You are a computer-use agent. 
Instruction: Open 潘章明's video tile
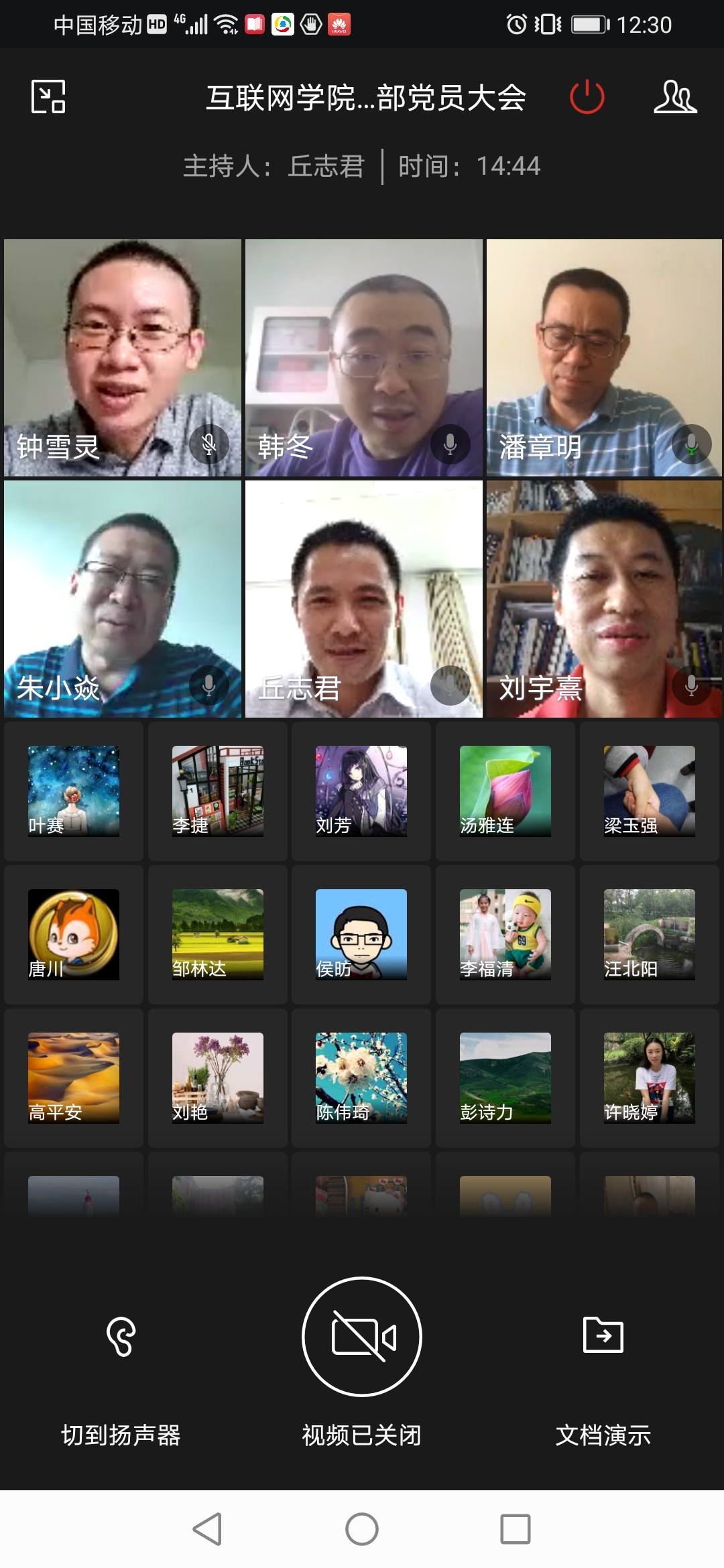coord(604,358)
